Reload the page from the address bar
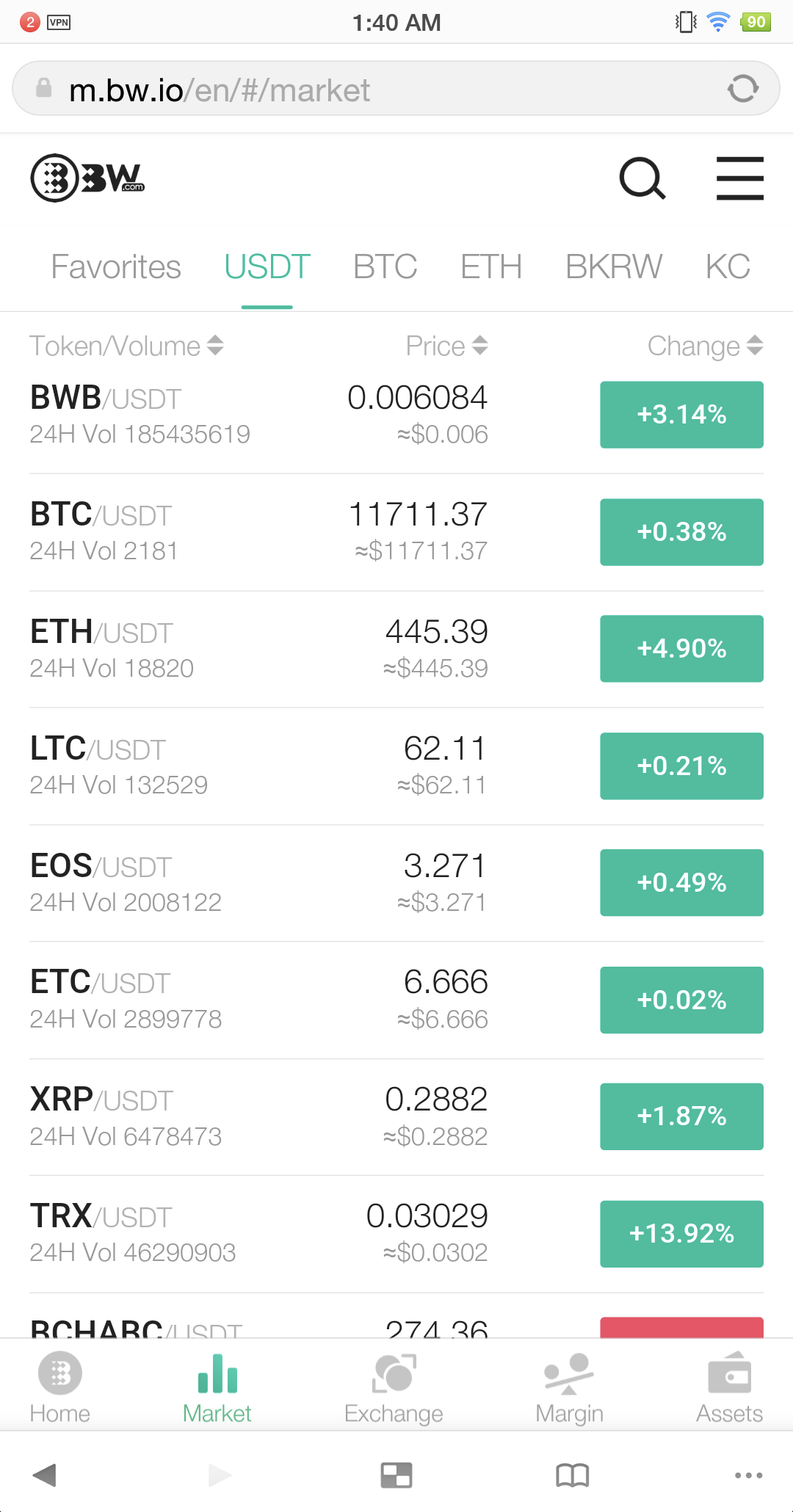Screen dimensions: 793x1512 click(x=742, y=90)
